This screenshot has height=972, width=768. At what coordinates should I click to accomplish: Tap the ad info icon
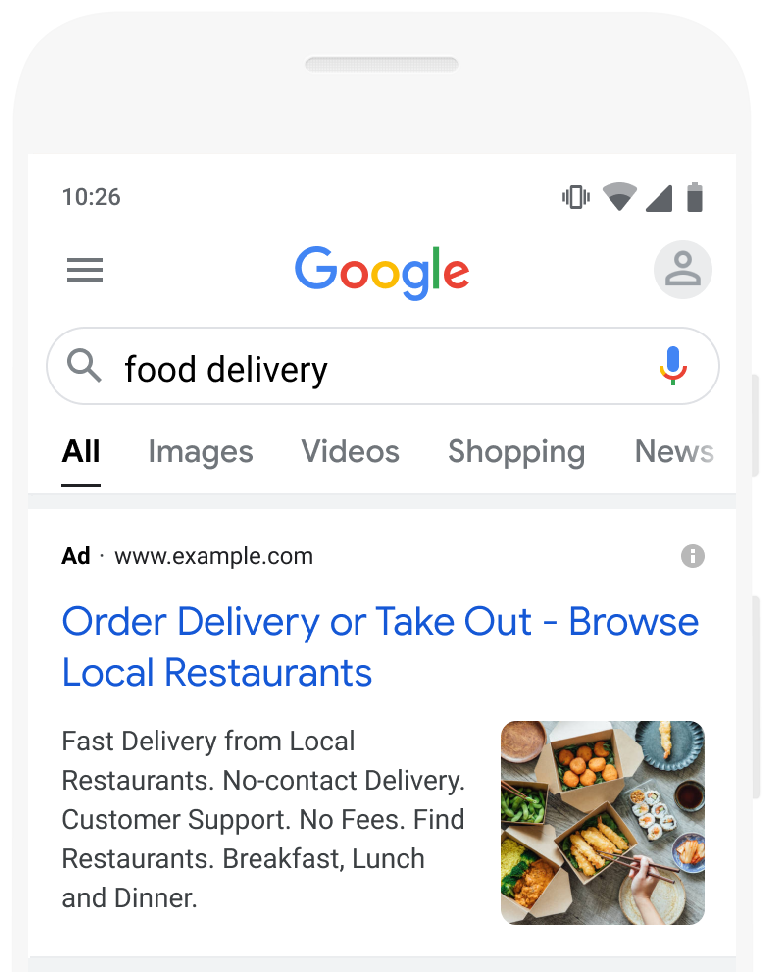point(694,556)
